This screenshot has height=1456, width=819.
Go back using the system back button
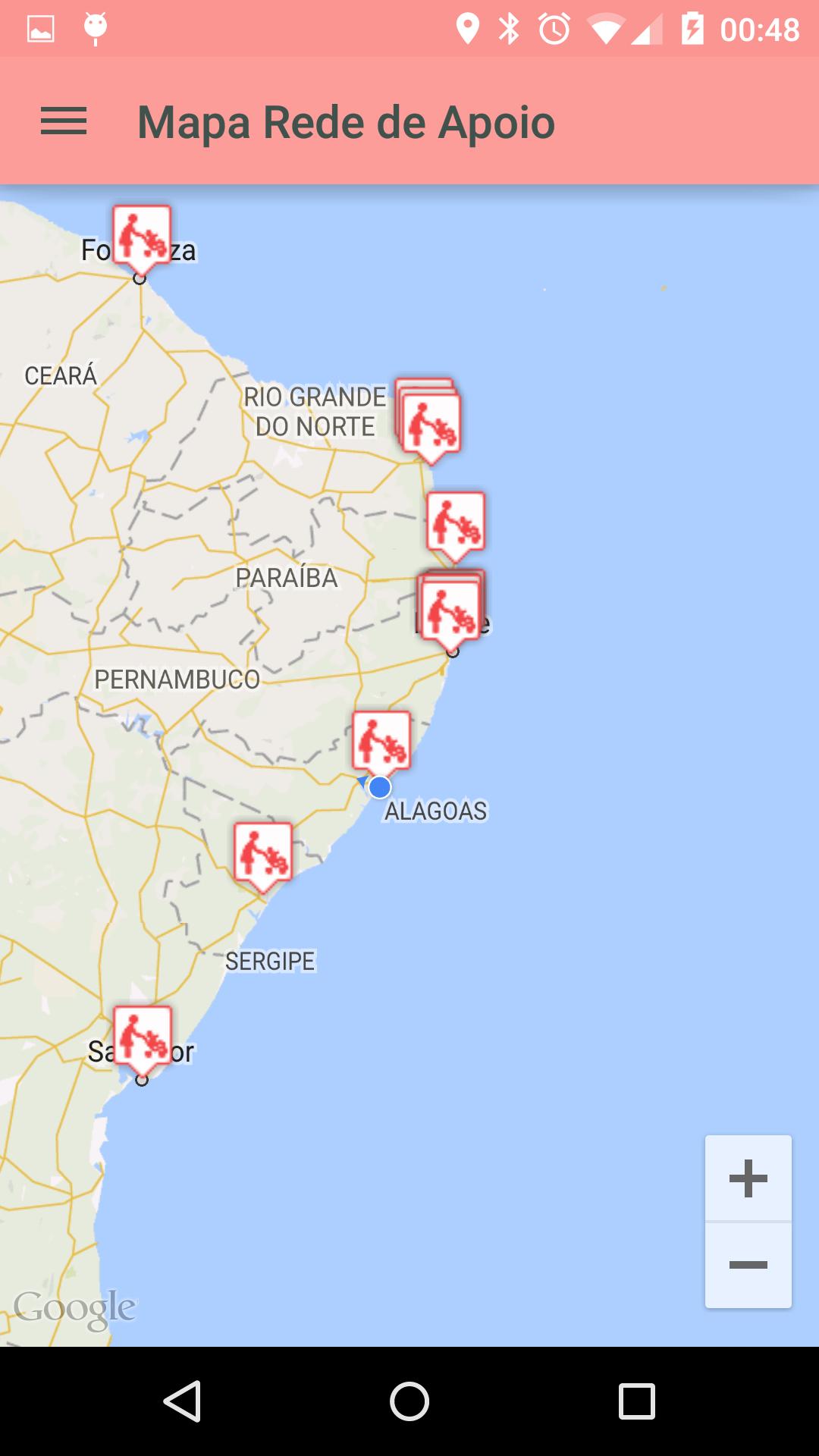coord(182,1401)
